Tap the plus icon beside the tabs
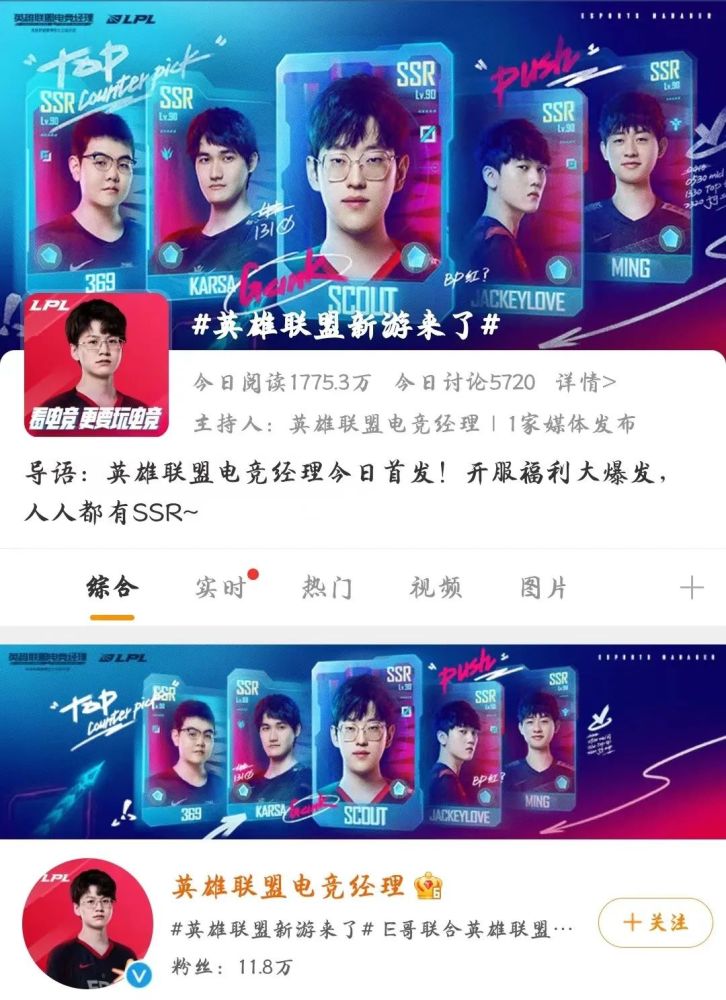Viewport: 726px width, 1000px height. point(691,587)
